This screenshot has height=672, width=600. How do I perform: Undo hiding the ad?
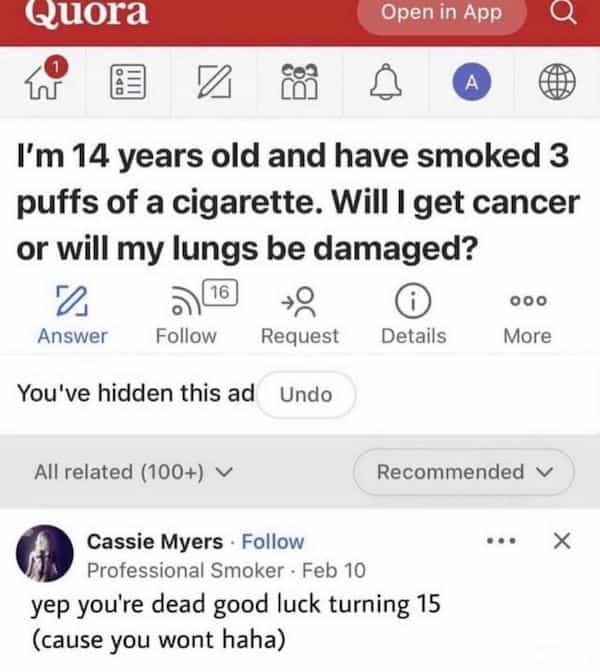click(306, 394)
